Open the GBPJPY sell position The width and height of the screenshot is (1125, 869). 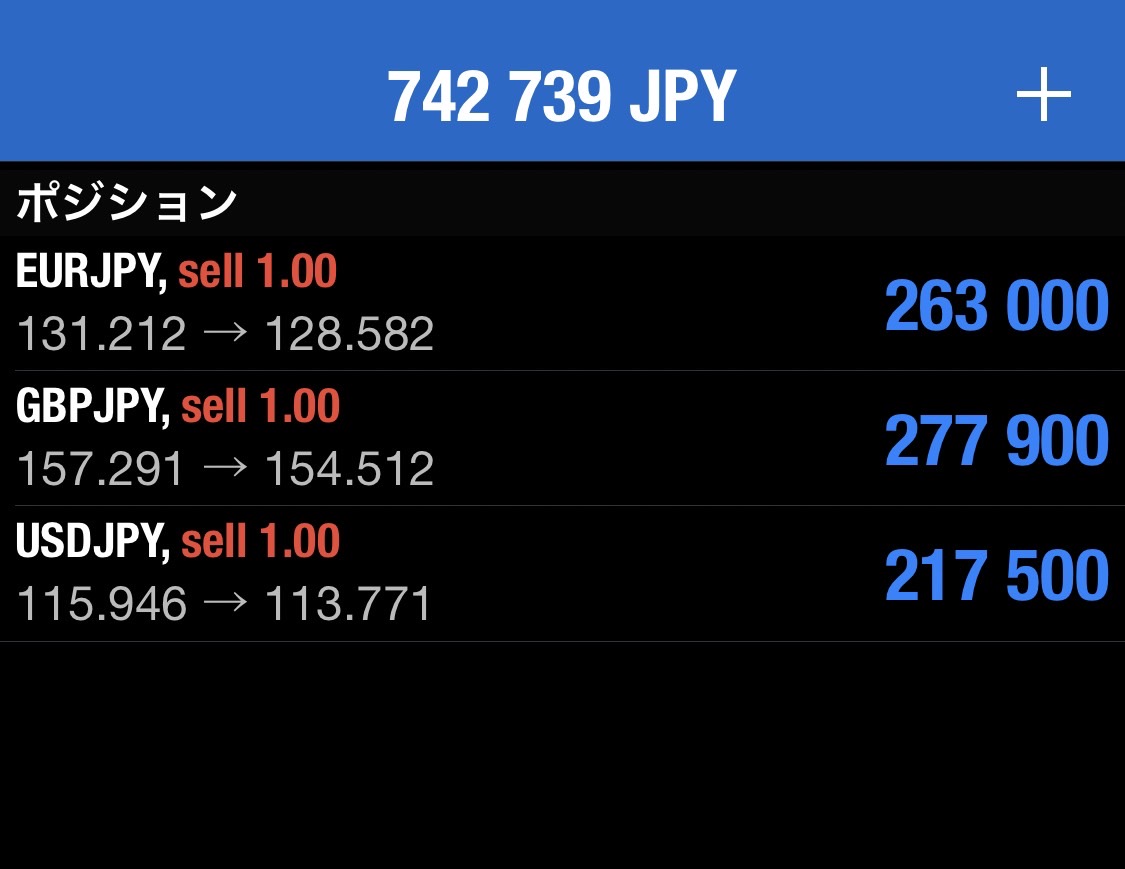560,438
